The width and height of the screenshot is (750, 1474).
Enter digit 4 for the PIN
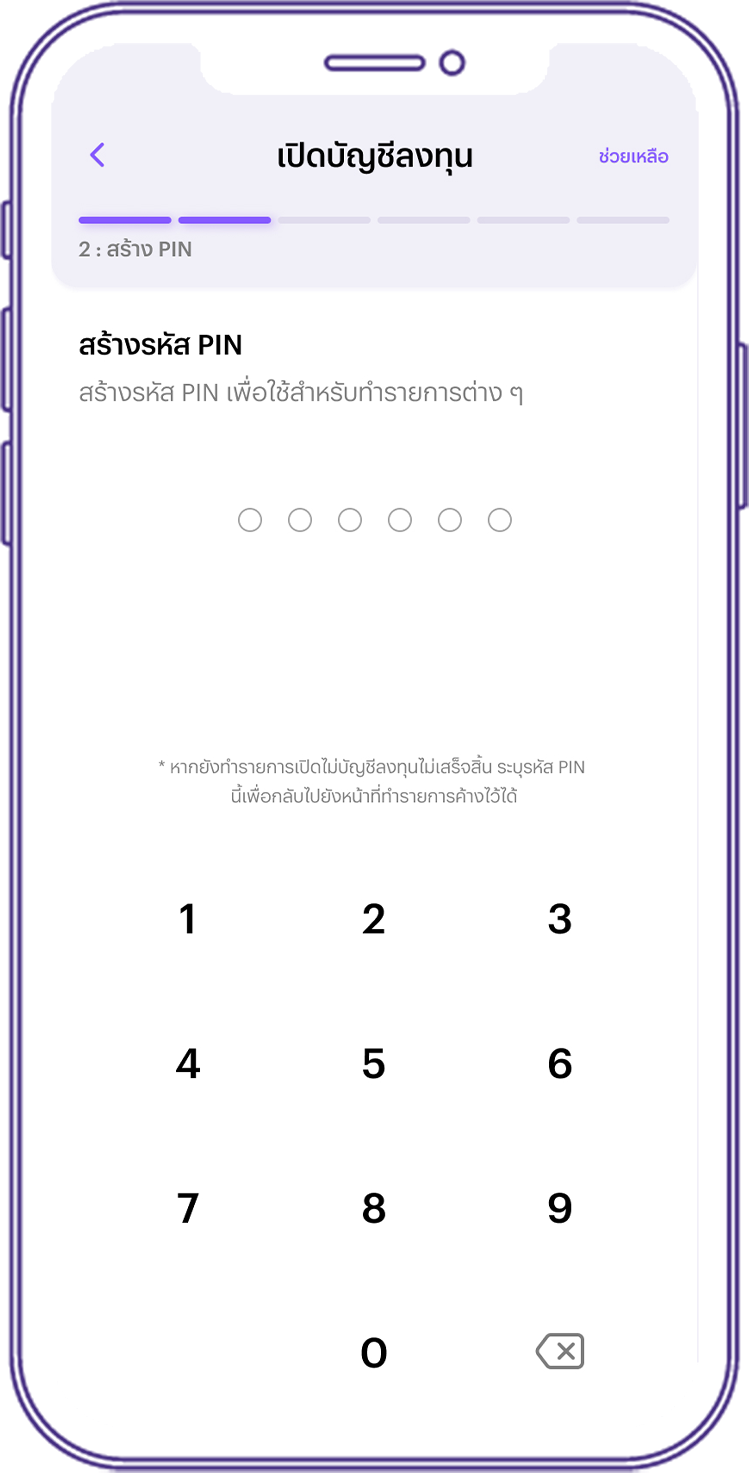(x=187, y=1064)
